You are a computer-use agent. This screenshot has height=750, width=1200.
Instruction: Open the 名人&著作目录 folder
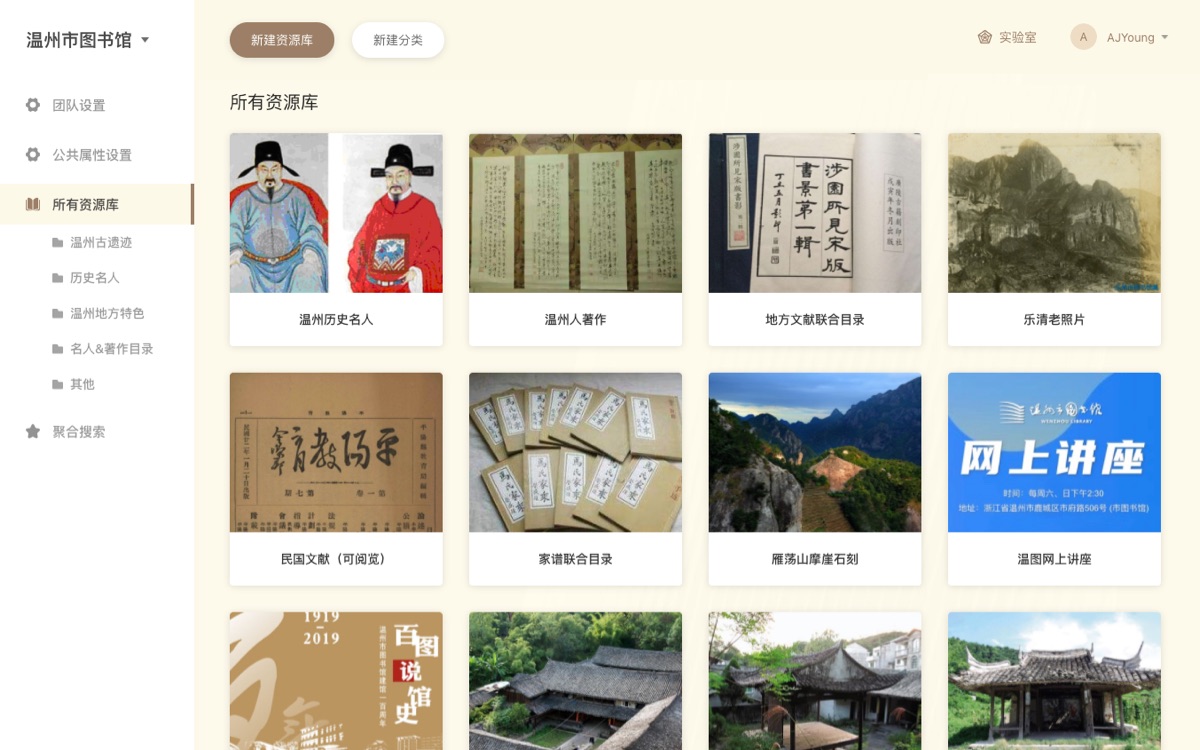[x=110, y=349]
